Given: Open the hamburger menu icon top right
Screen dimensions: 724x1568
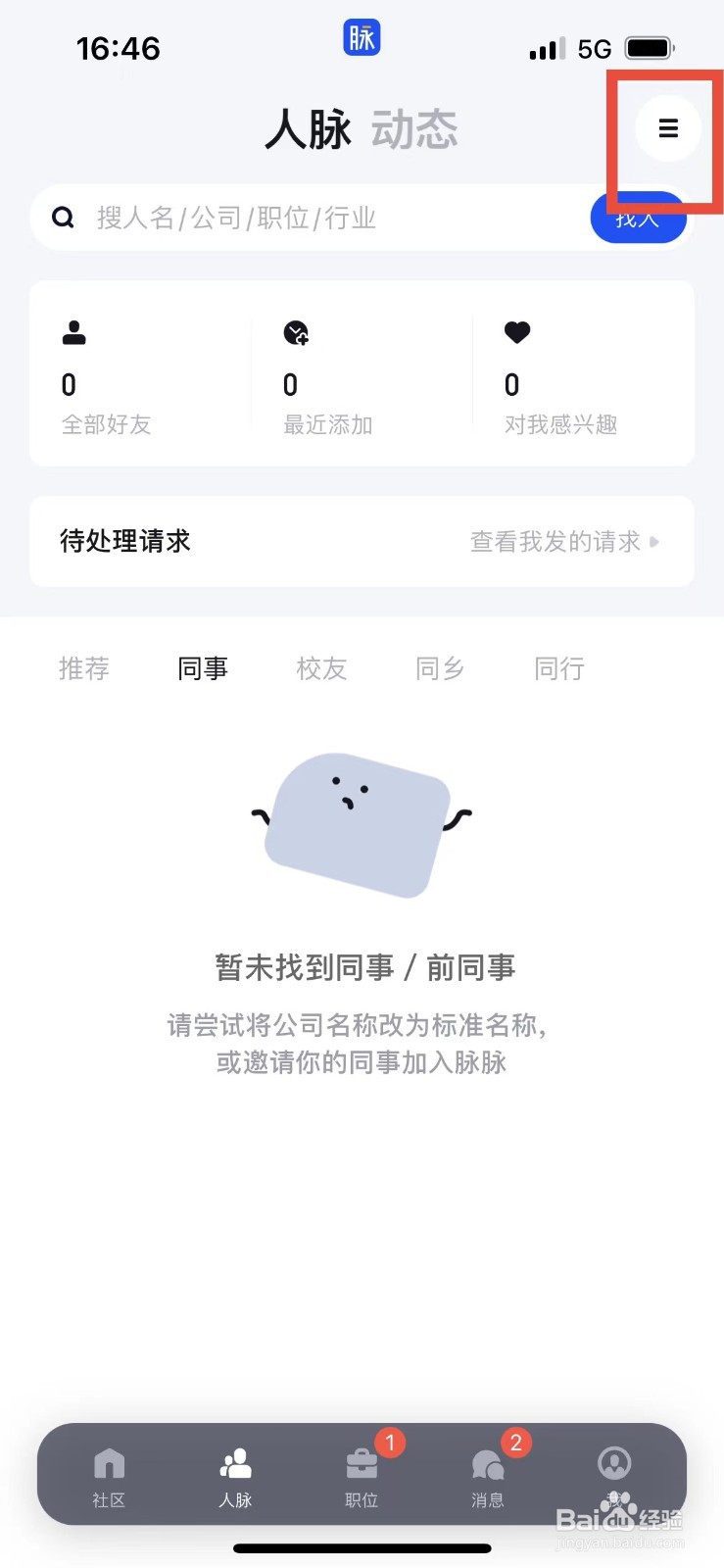Looking at the screenshot, I should pos(667,127).
